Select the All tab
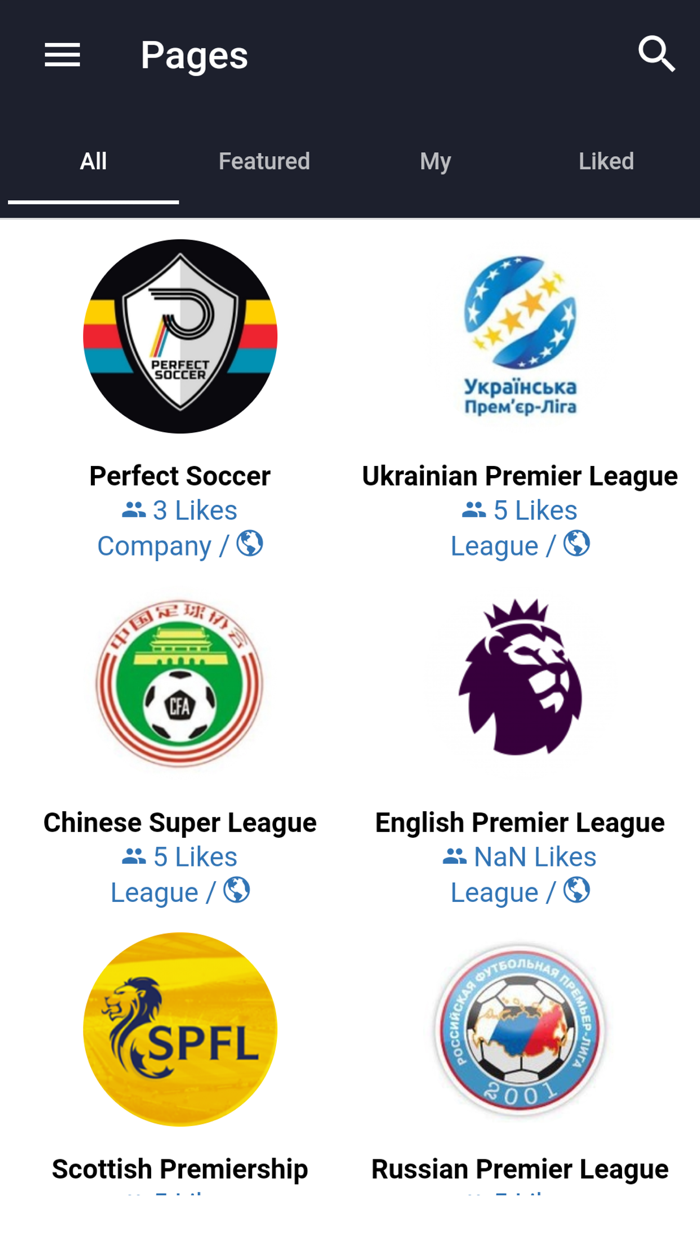 tap(93, 161)
